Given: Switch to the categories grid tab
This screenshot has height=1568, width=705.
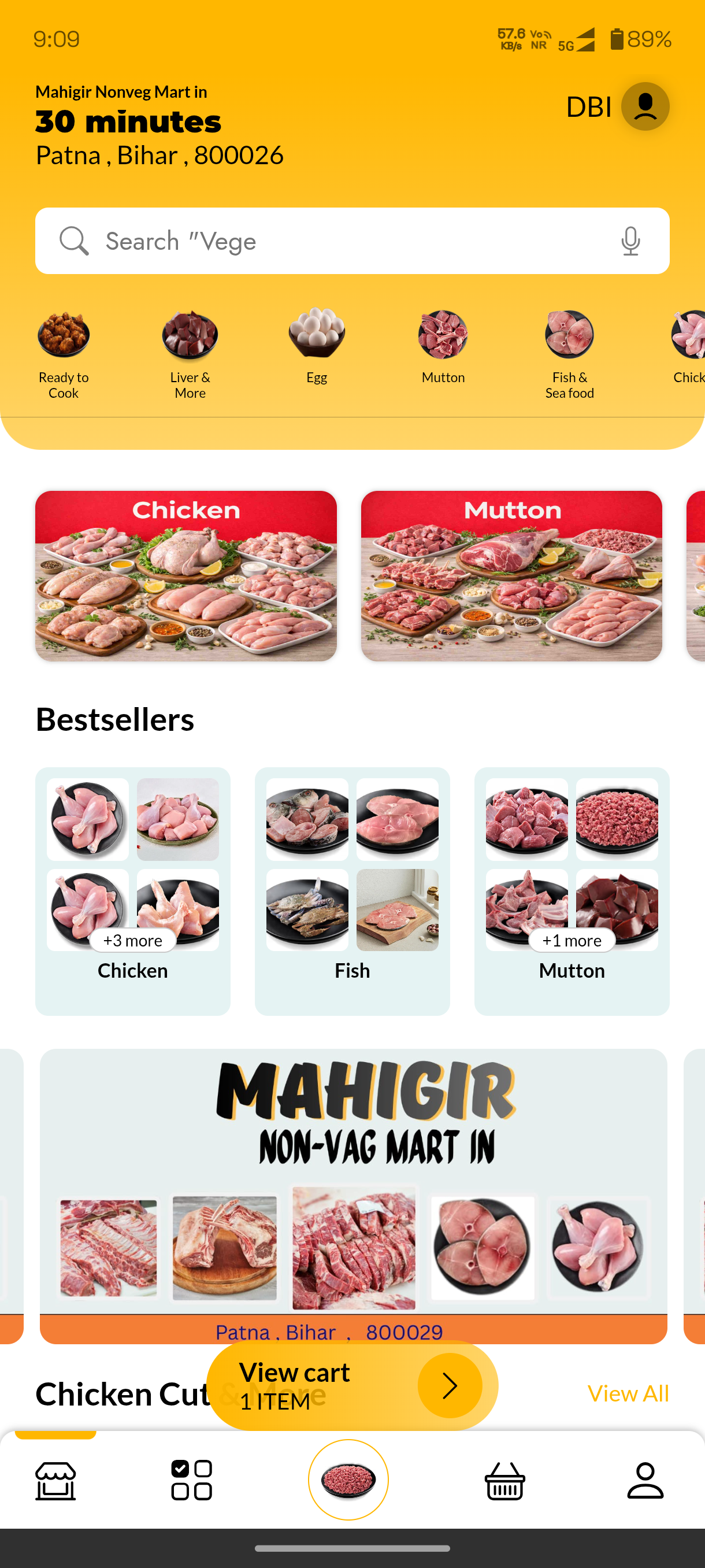Looking at the screenshot, I should pos(192,1480).
